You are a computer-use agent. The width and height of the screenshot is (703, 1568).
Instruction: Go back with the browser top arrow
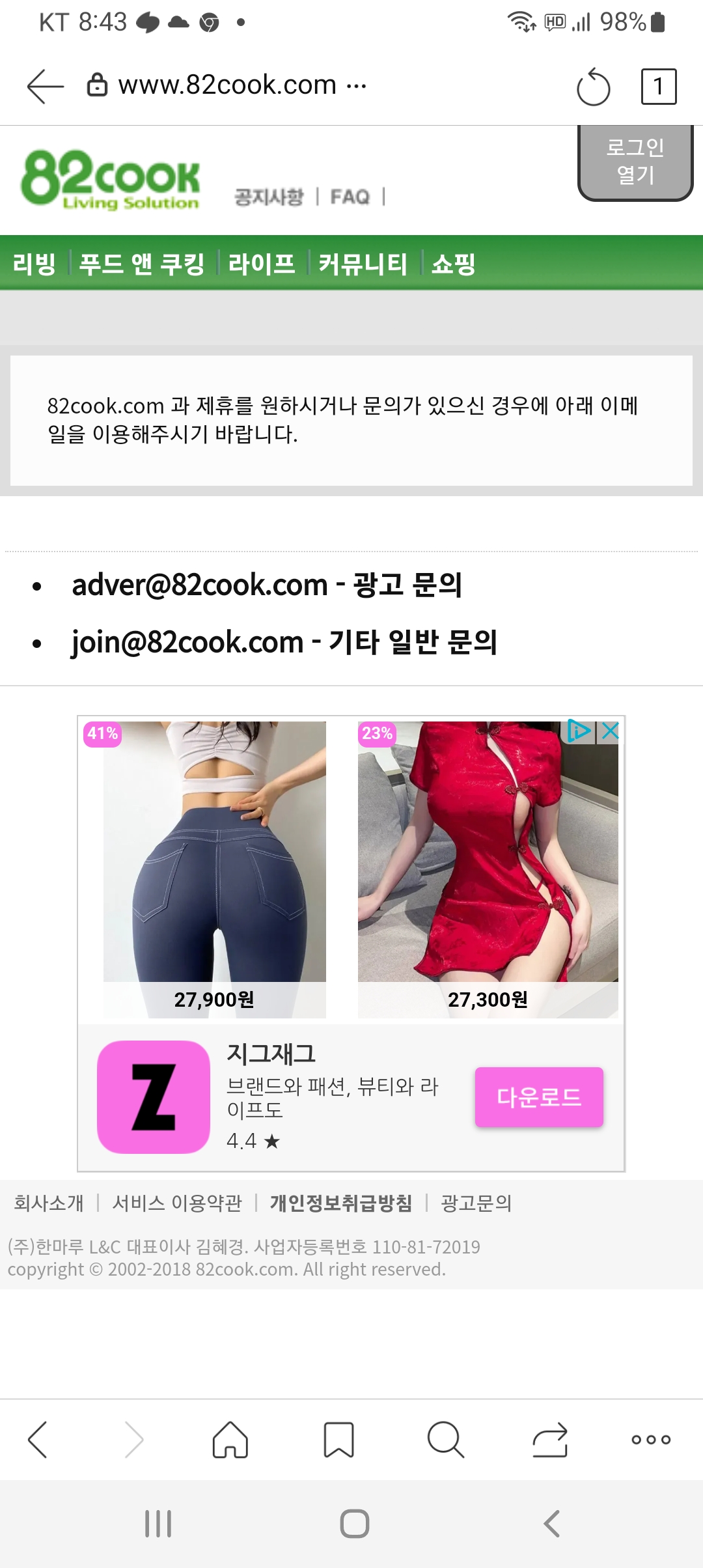45,86
